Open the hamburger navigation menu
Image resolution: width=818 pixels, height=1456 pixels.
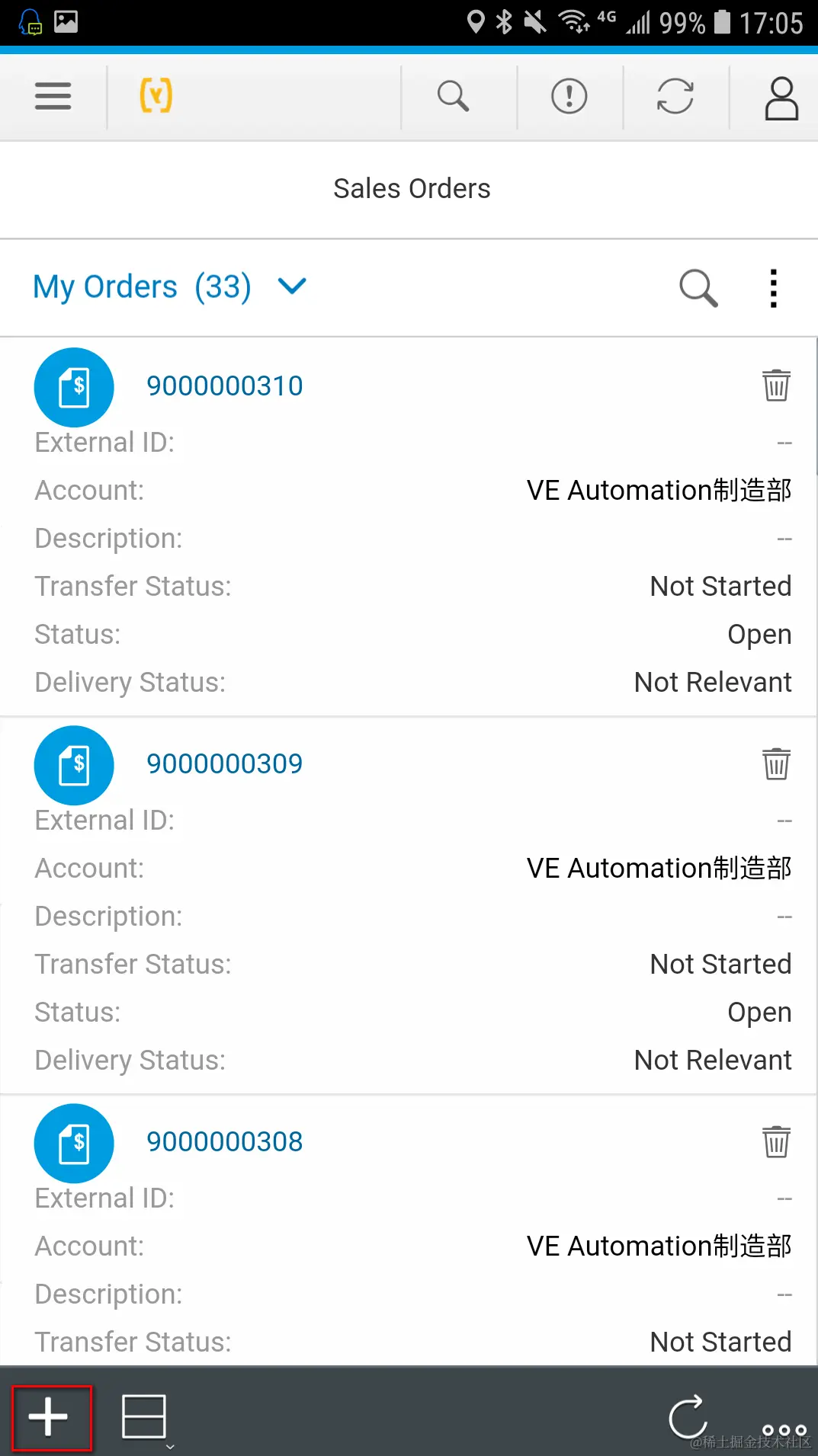53,96
